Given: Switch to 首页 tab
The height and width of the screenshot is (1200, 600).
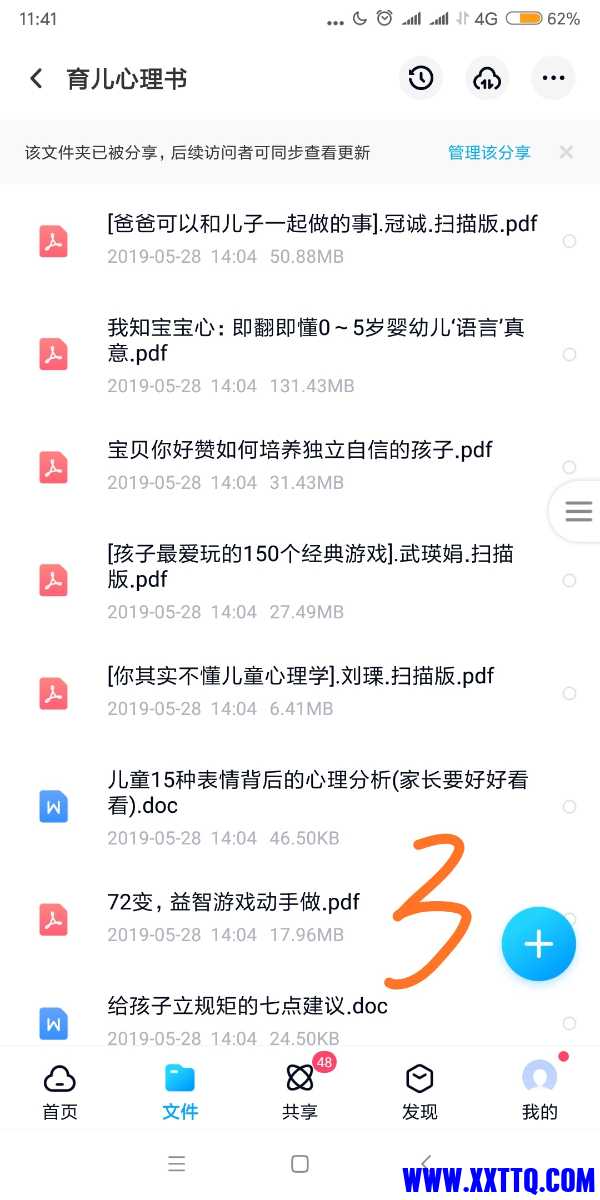Looking at the screenshot, I should tap(60, 1090).
